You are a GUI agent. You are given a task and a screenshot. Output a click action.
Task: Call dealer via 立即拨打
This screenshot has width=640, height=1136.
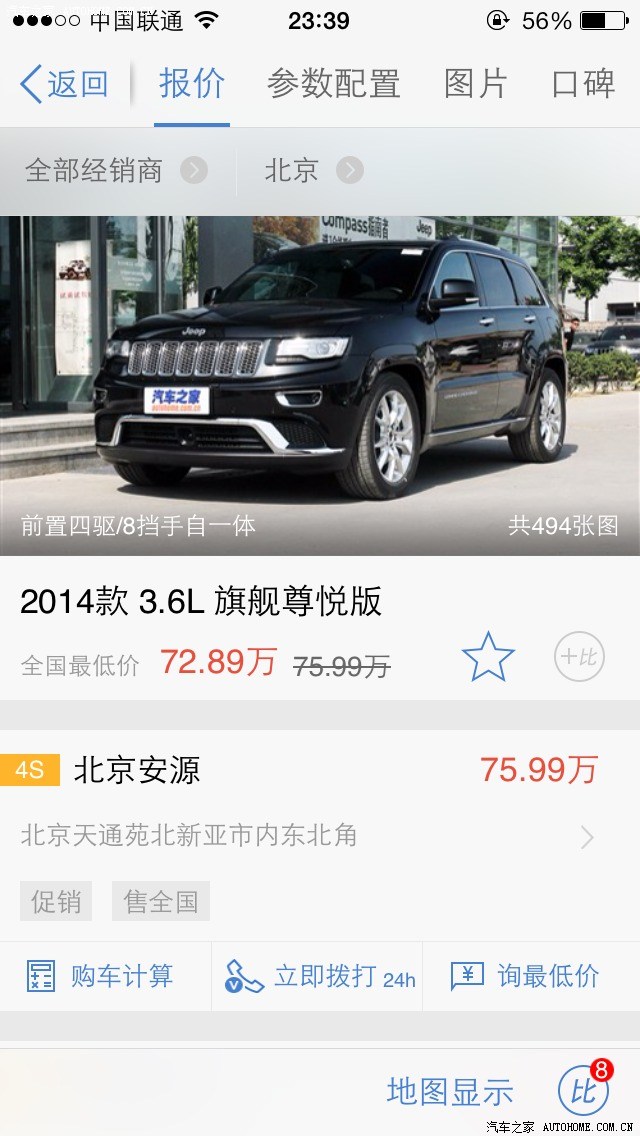[318, 976]
